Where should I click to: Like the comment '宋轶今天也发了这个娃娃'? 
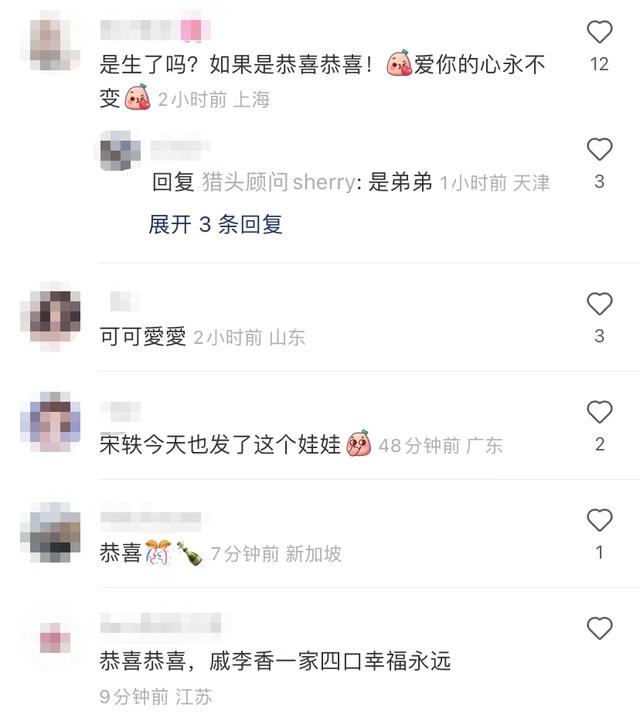599,412
